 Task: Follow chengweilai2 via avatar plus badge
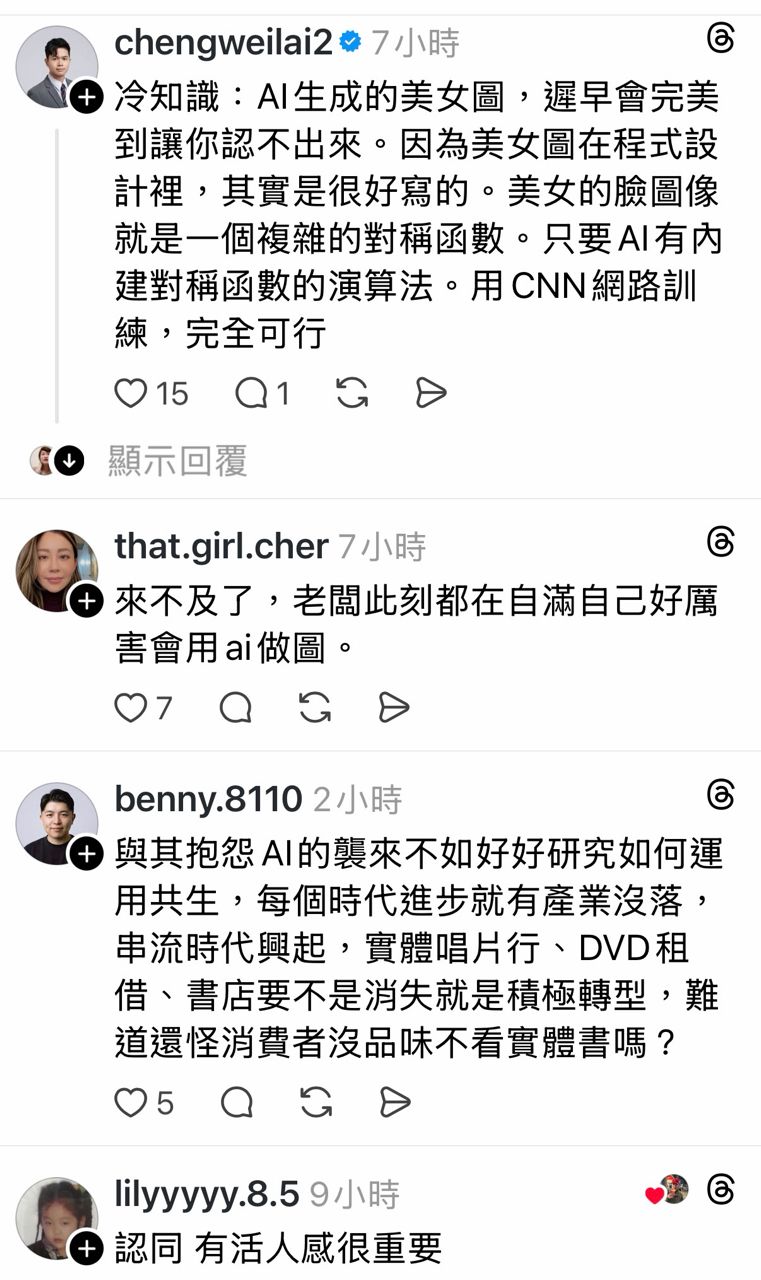[x=88, y=97]
